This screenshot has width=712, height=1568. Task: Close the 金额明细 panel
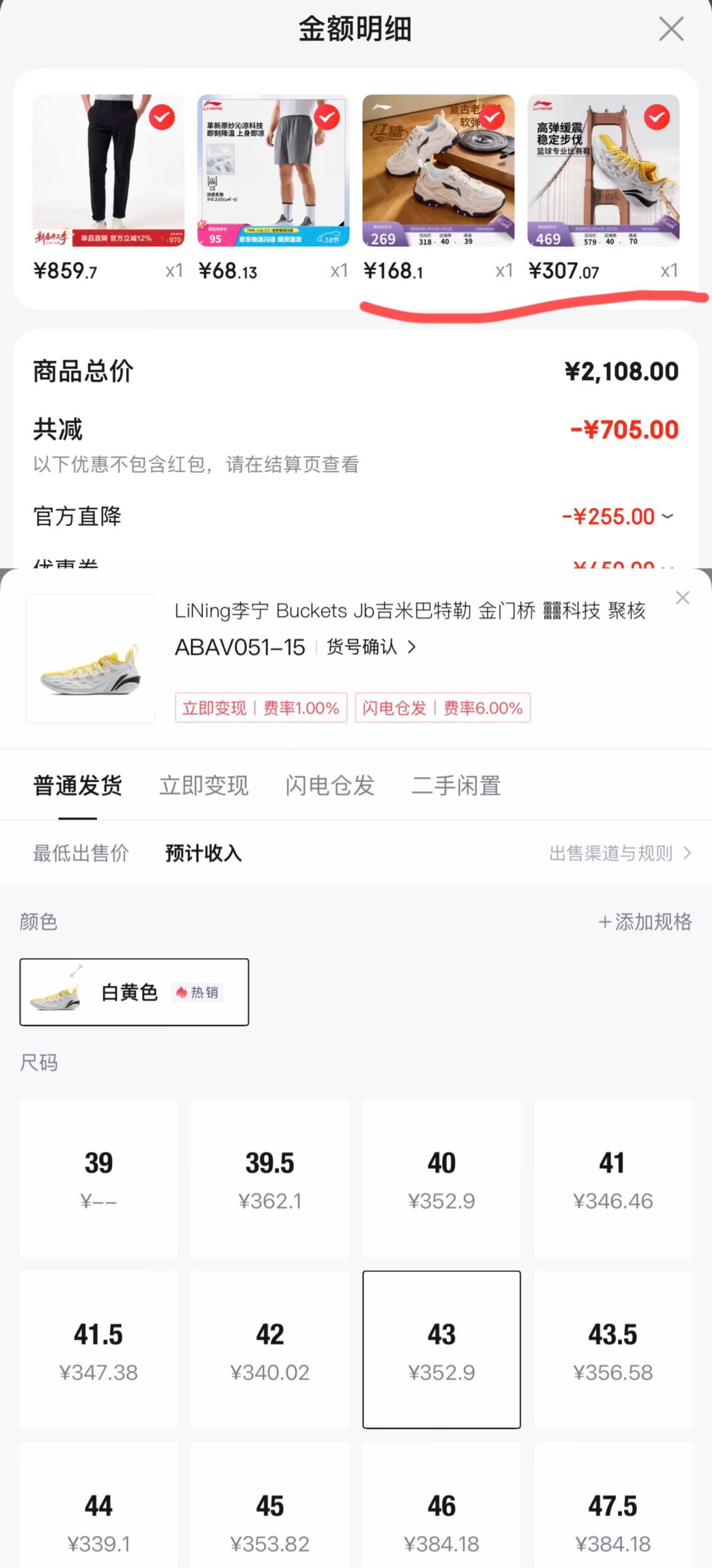click(671, 28)
